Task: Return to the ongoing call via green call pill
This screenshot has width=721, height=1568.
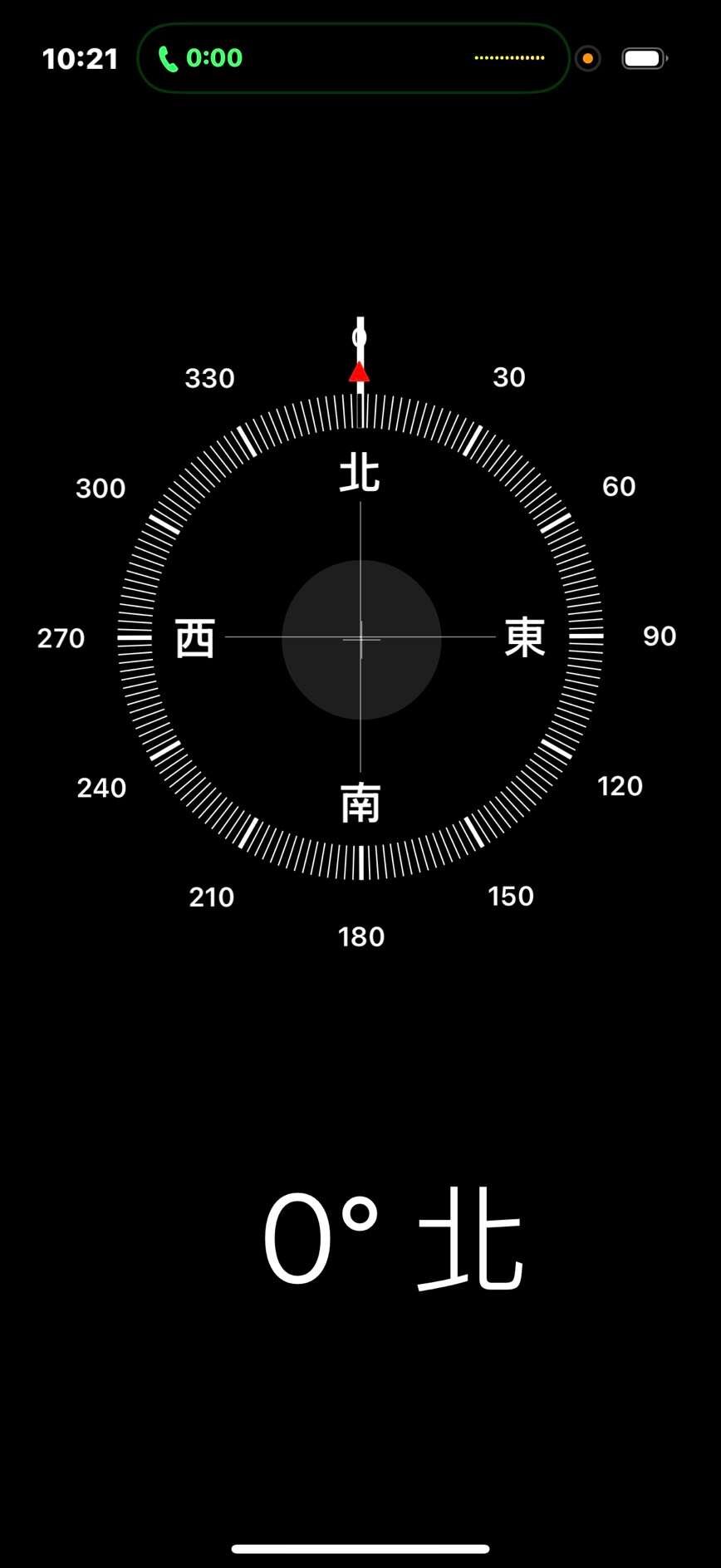Action: [x=201, y=58]
